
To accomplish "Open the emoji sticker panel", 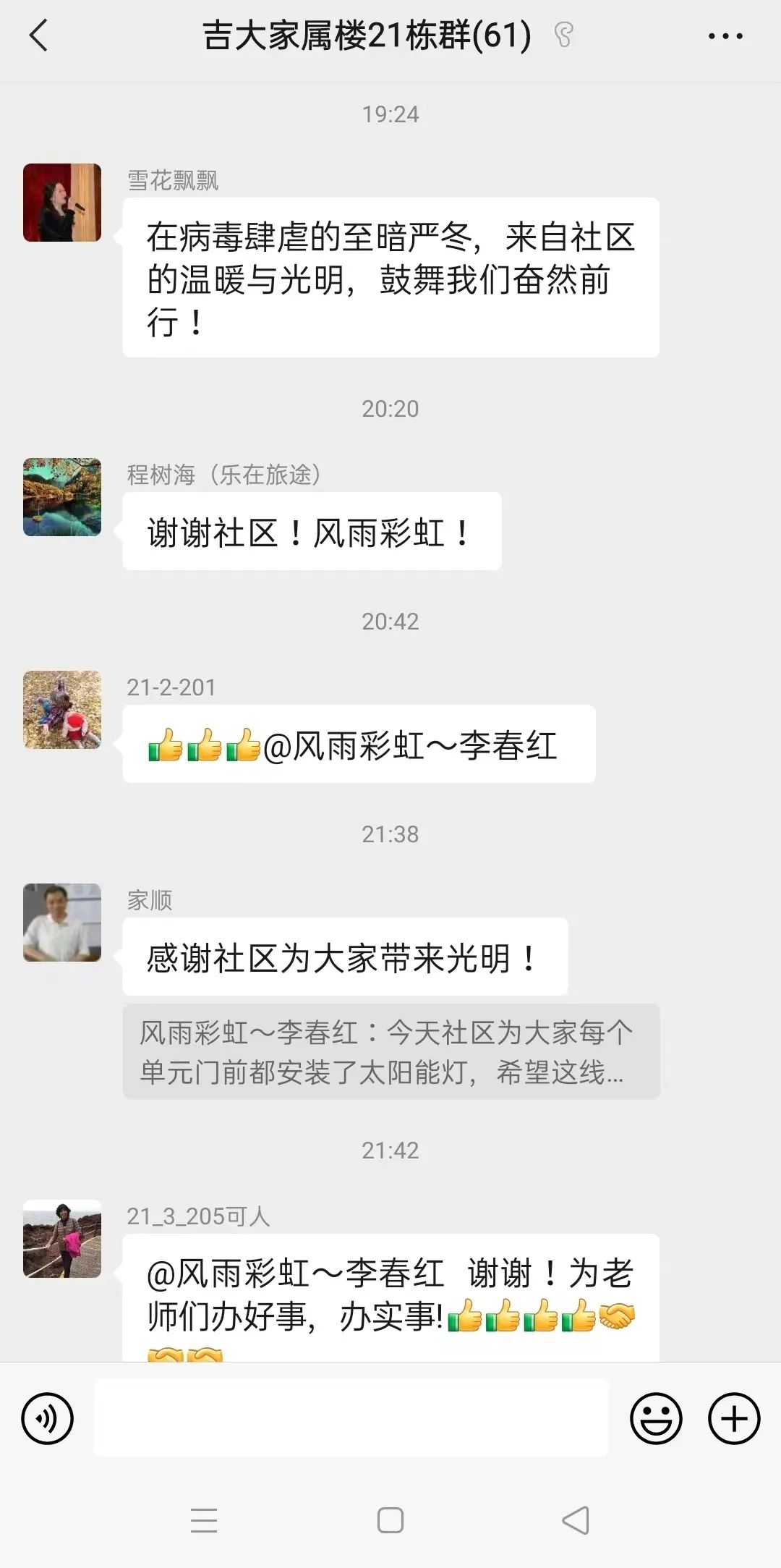I will pyautogui.click(x=656, y=1418).
